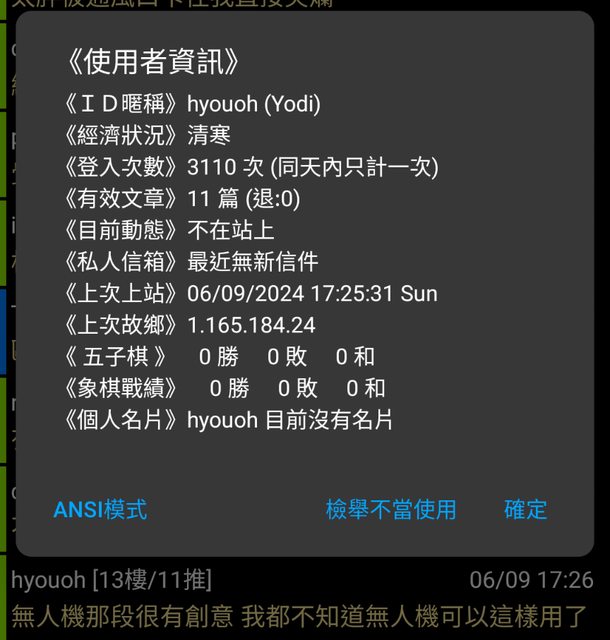Tap 檢舉不當使用 to report user

391,509
